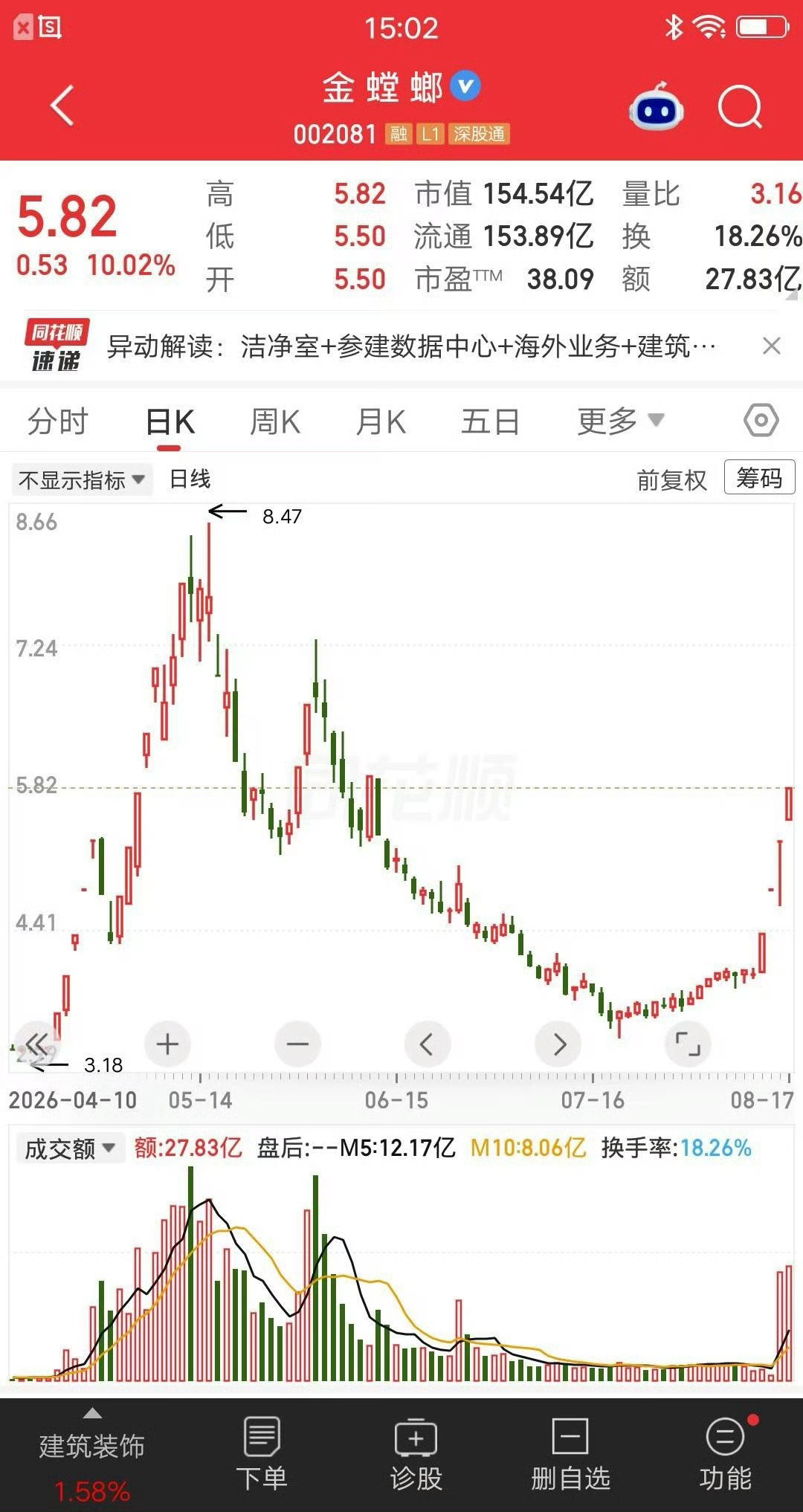The height and width of the screenshot is (1512, 803).
Task: Dismiss the 异动解读 news banner
Action: tap(772, 346)
